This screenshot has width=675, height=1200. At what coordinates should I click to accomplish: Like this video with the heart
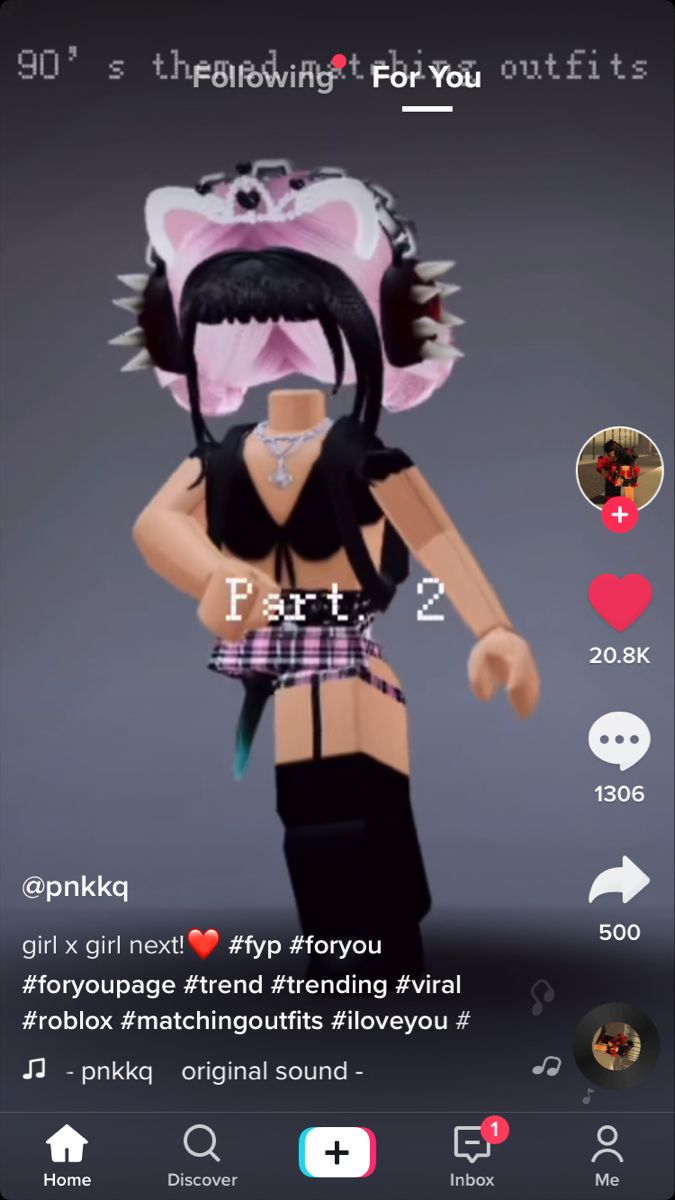(619, 603)
